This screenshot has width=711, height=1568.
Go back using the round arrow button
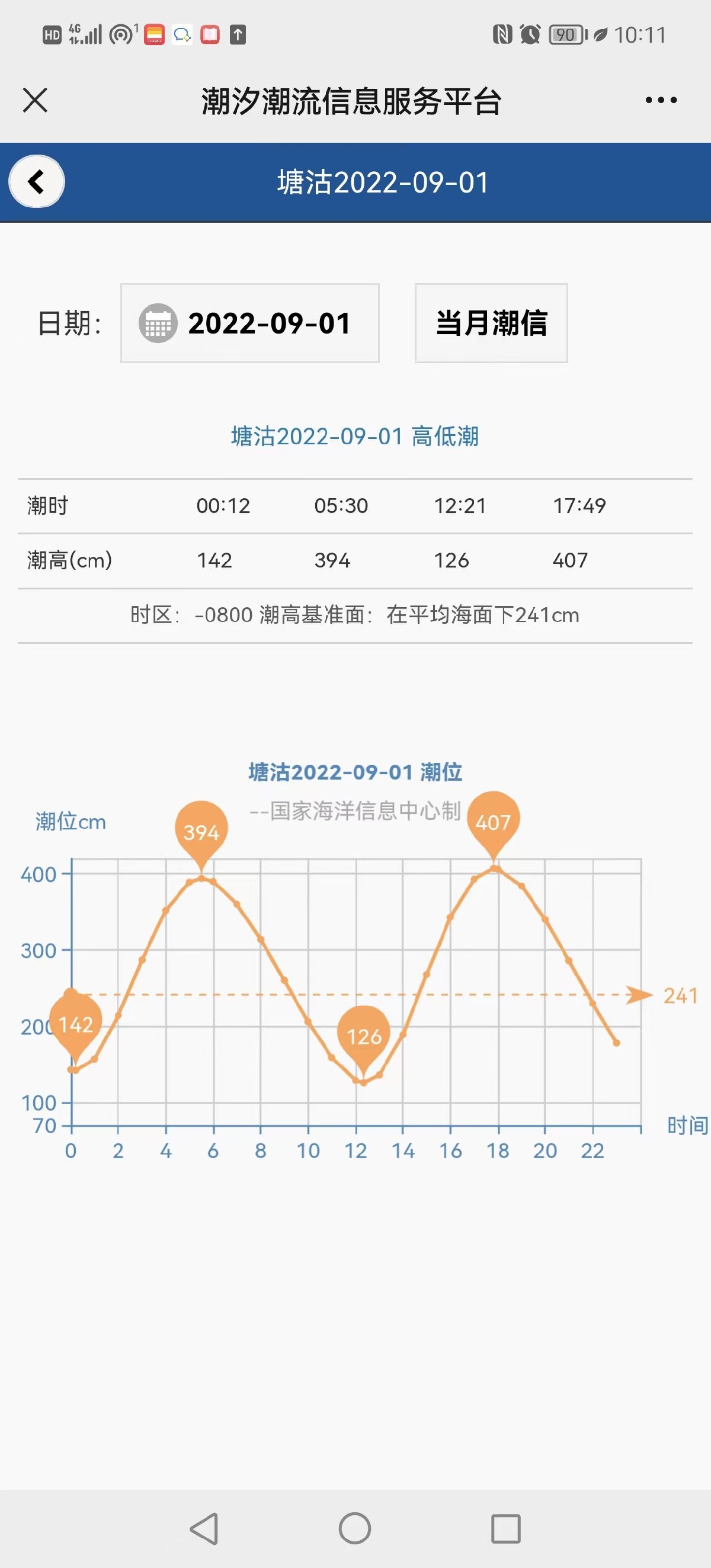click(37, 181)
